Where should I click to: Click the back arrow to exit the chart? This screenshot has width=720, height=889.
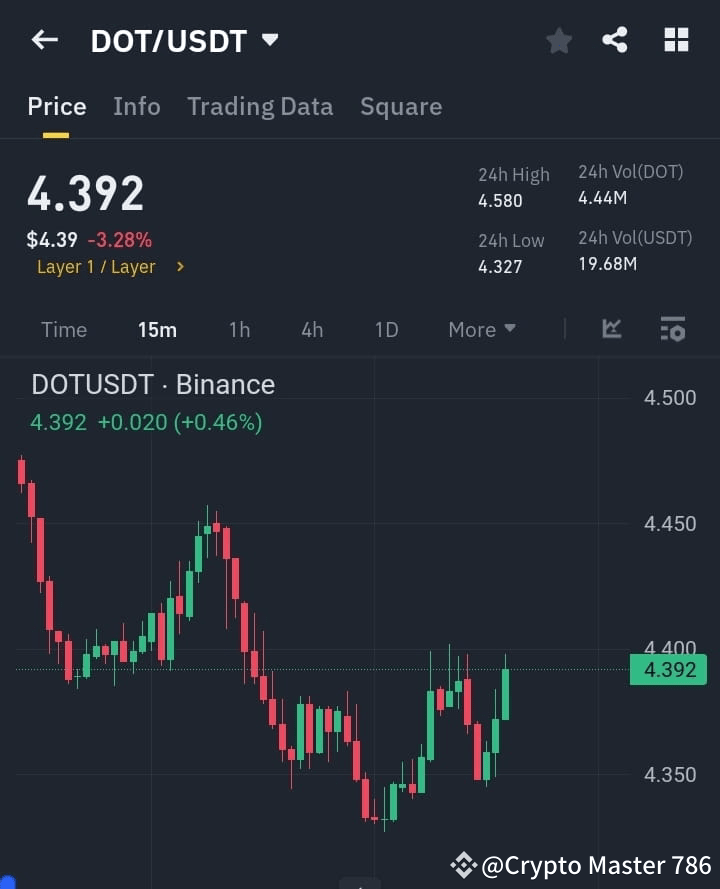(44, 40)
